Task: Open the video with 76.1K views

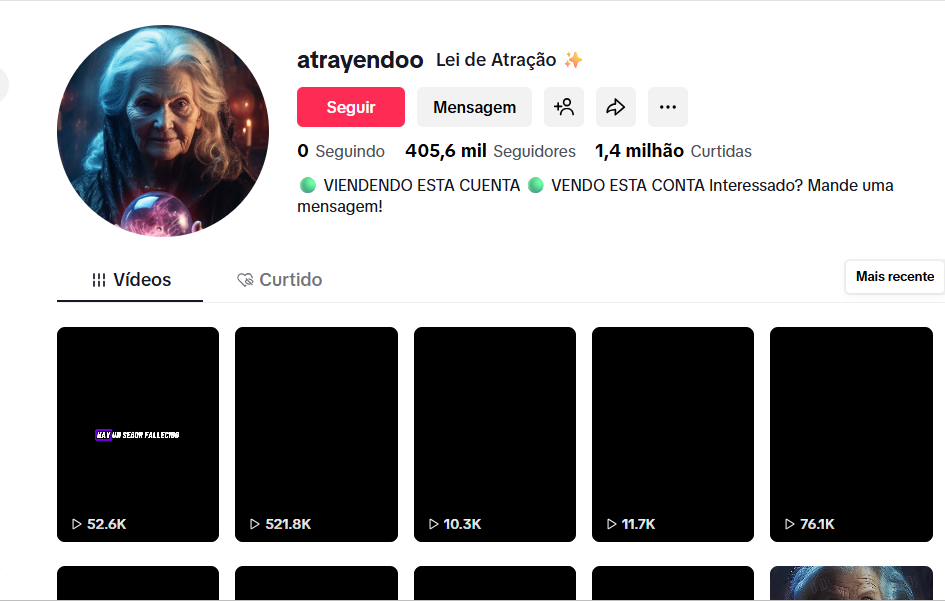Action: (x=851, y=434)
